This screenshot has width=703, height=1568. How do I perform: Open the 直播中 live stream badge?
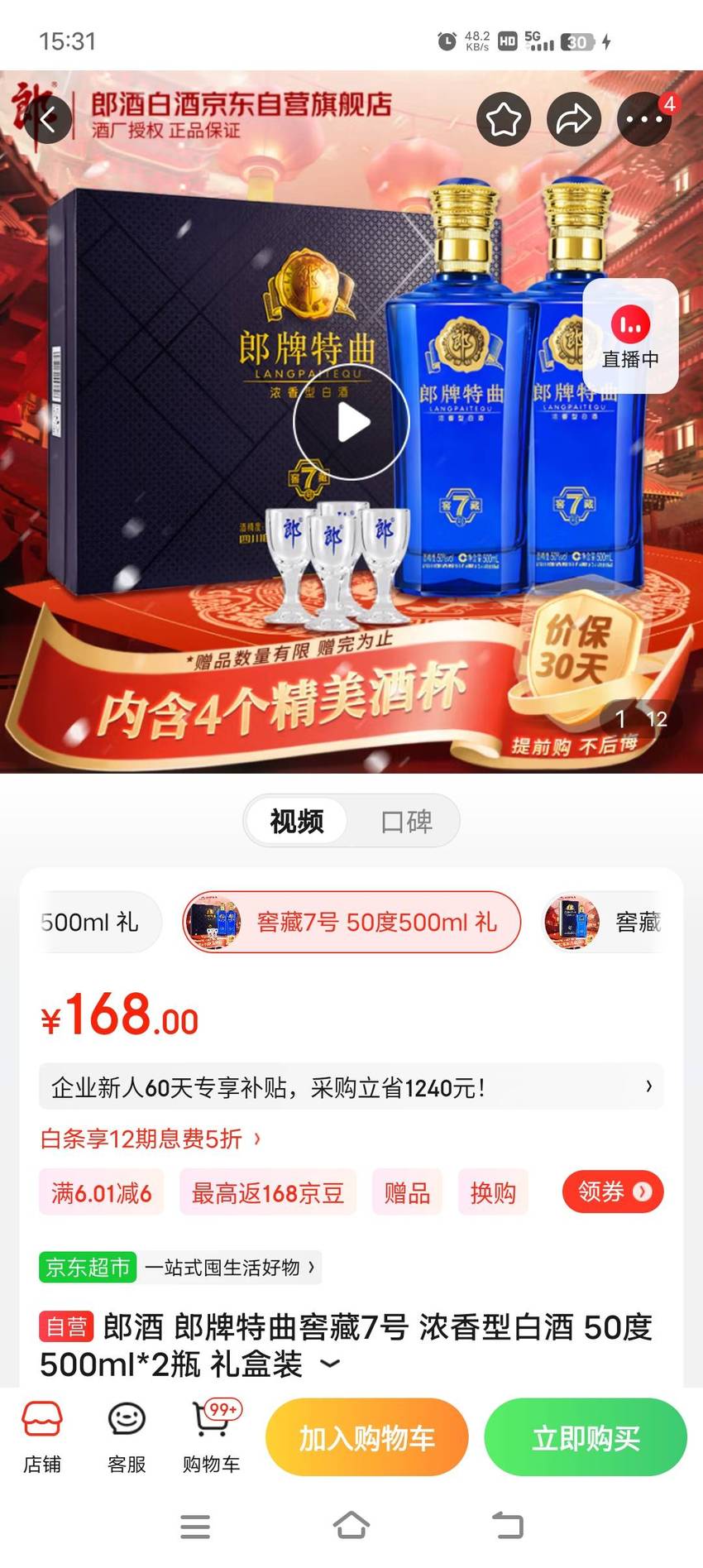coord(631,336)
